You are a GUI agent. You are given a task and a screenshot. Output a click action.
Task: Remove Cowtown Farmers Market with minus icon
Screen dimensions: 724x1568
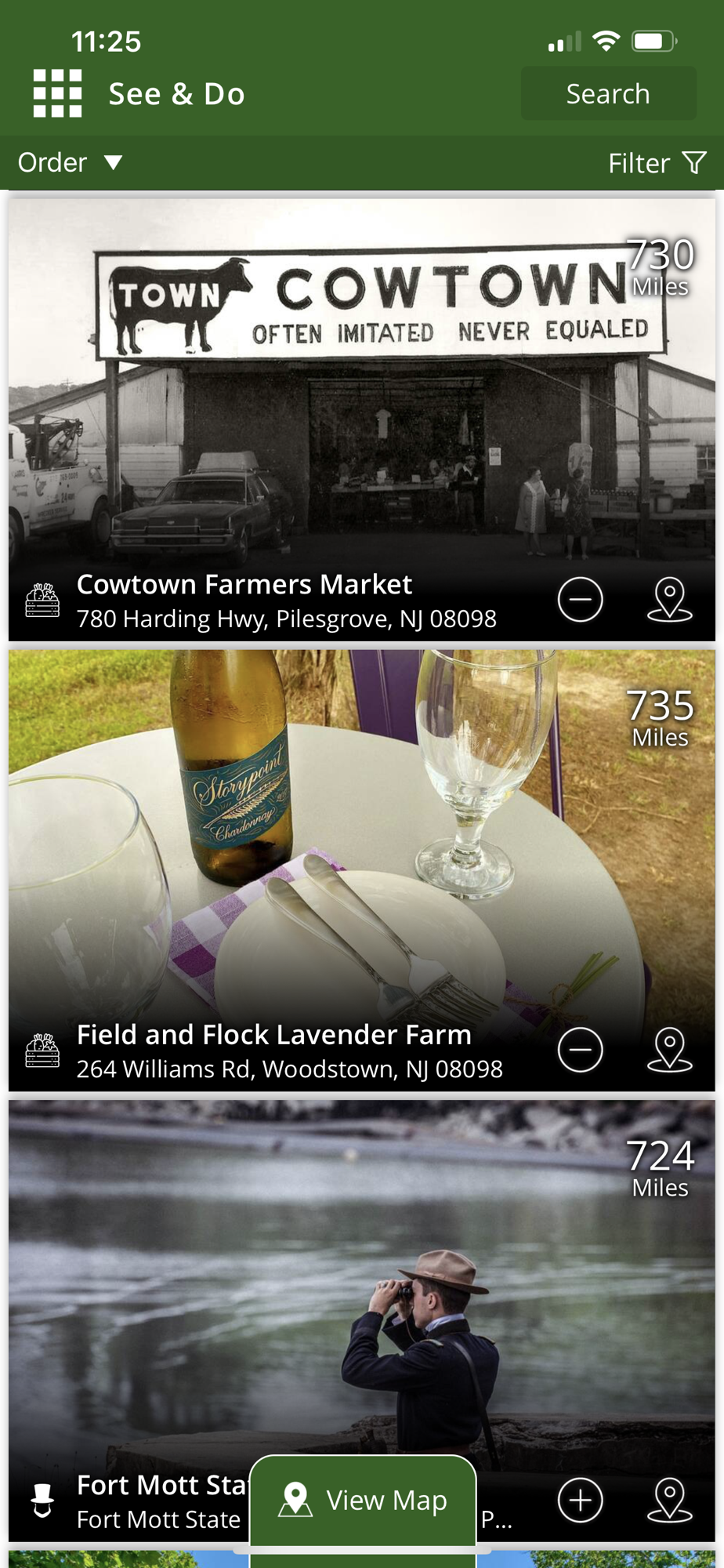tap(580, 600)
